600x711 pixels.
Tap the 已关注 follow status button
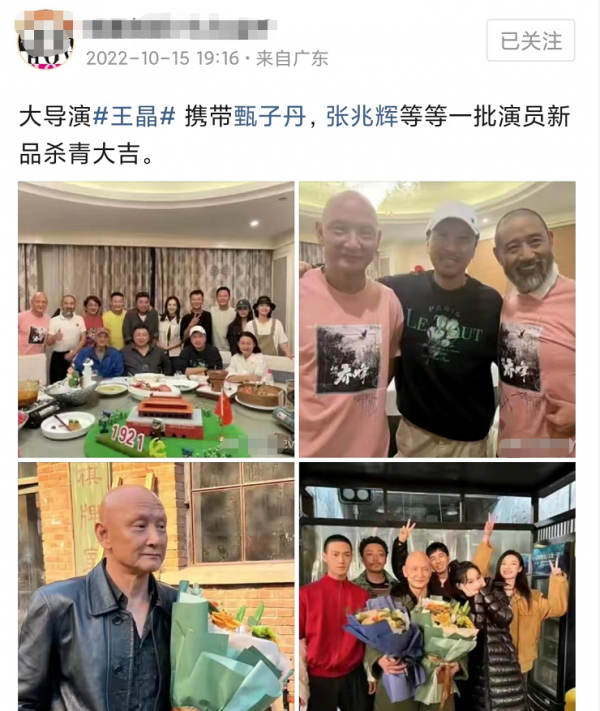pos(531,40)
